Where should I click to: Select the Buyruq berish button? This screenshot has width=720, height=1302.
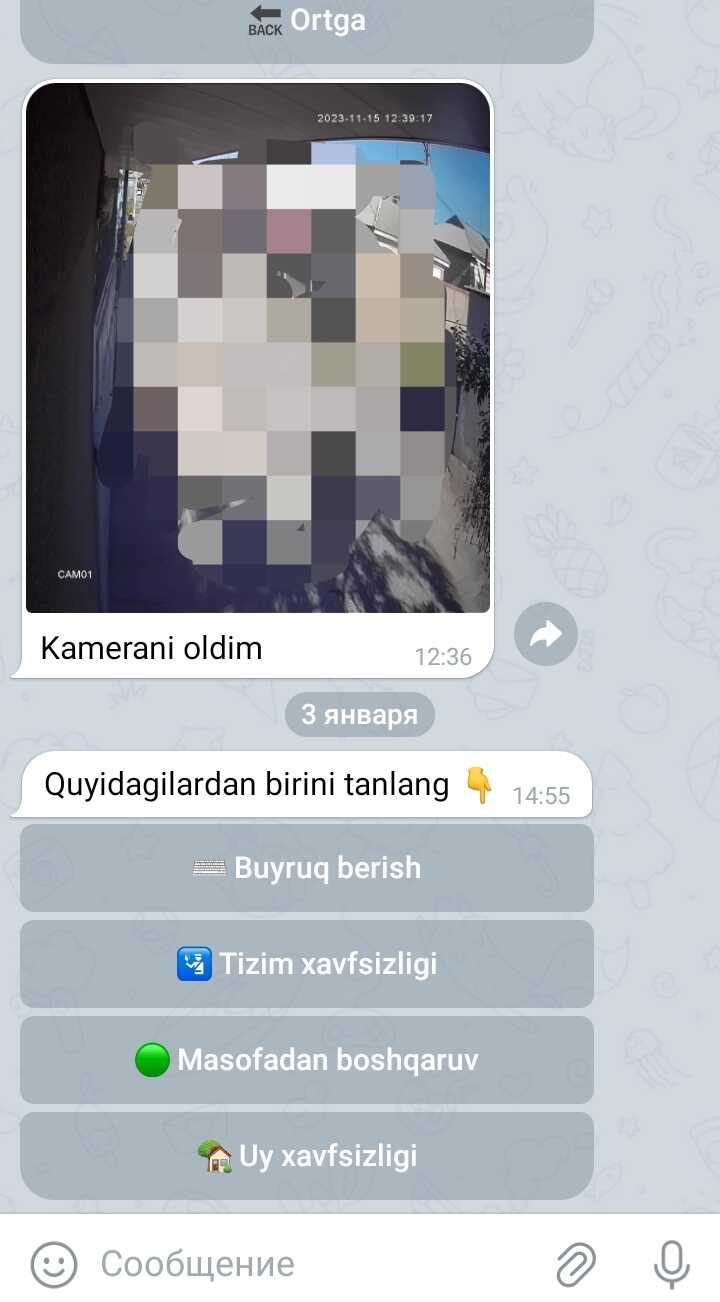point(307,868)
